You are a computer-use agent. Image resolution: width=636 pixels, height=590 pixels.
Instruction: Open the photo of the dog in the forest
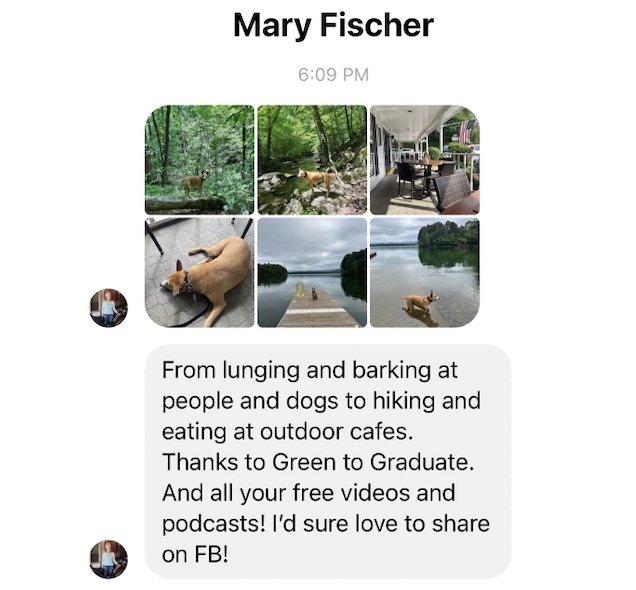point(199,159)
